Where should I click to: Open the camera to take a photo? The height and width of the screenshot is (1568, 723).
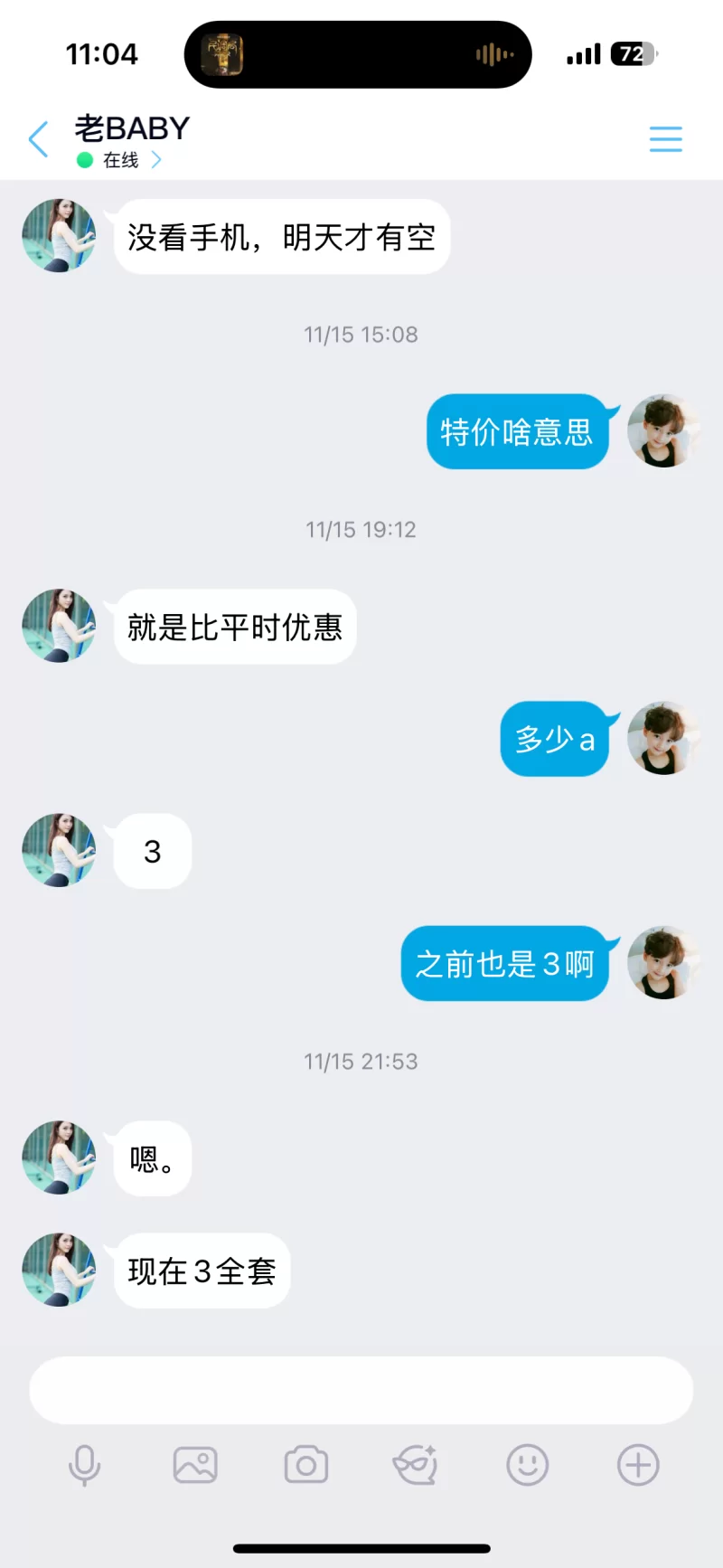pos(306,1465)
